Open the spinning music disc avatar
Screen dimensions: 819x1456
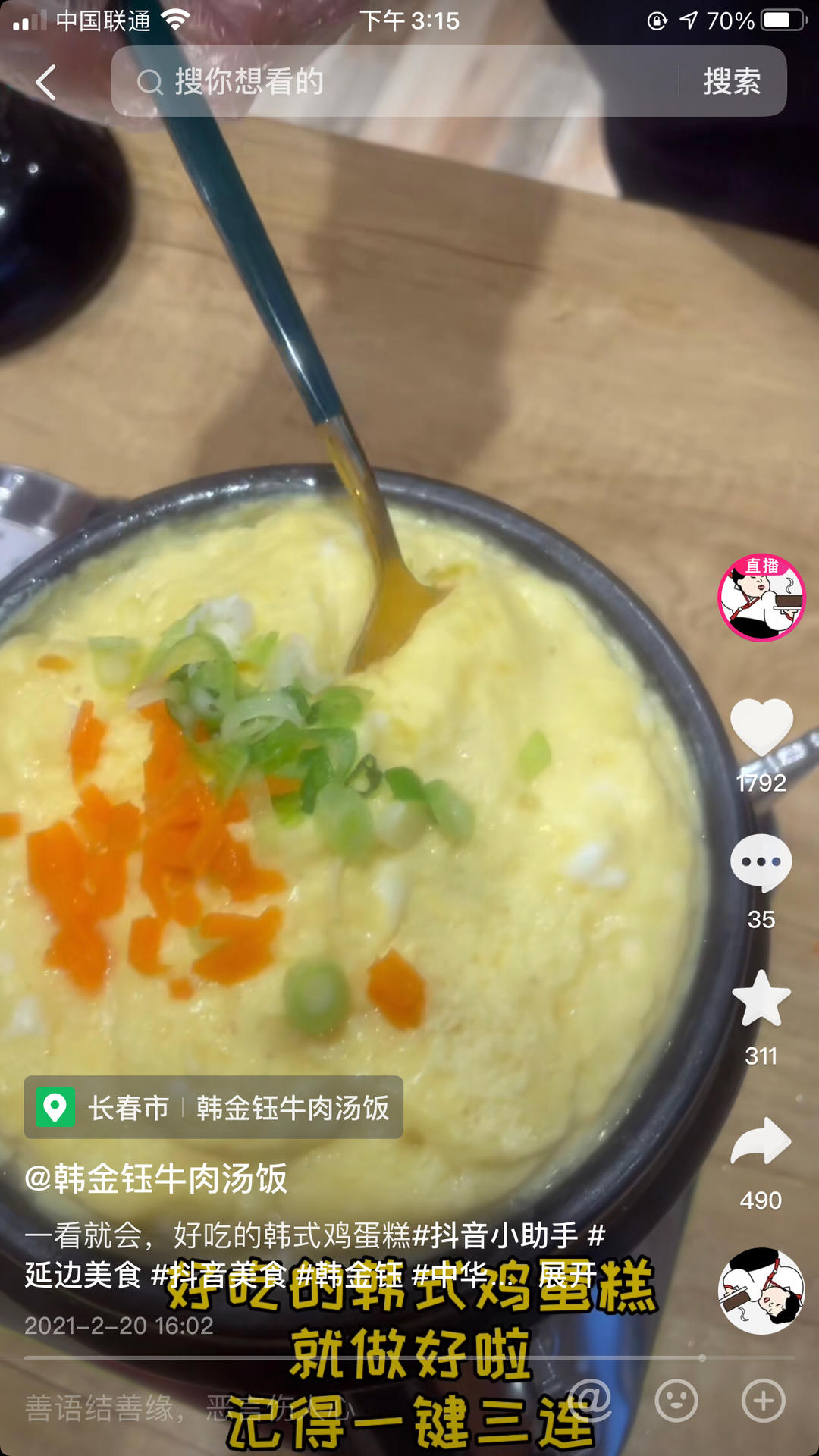coord(761,1291)
